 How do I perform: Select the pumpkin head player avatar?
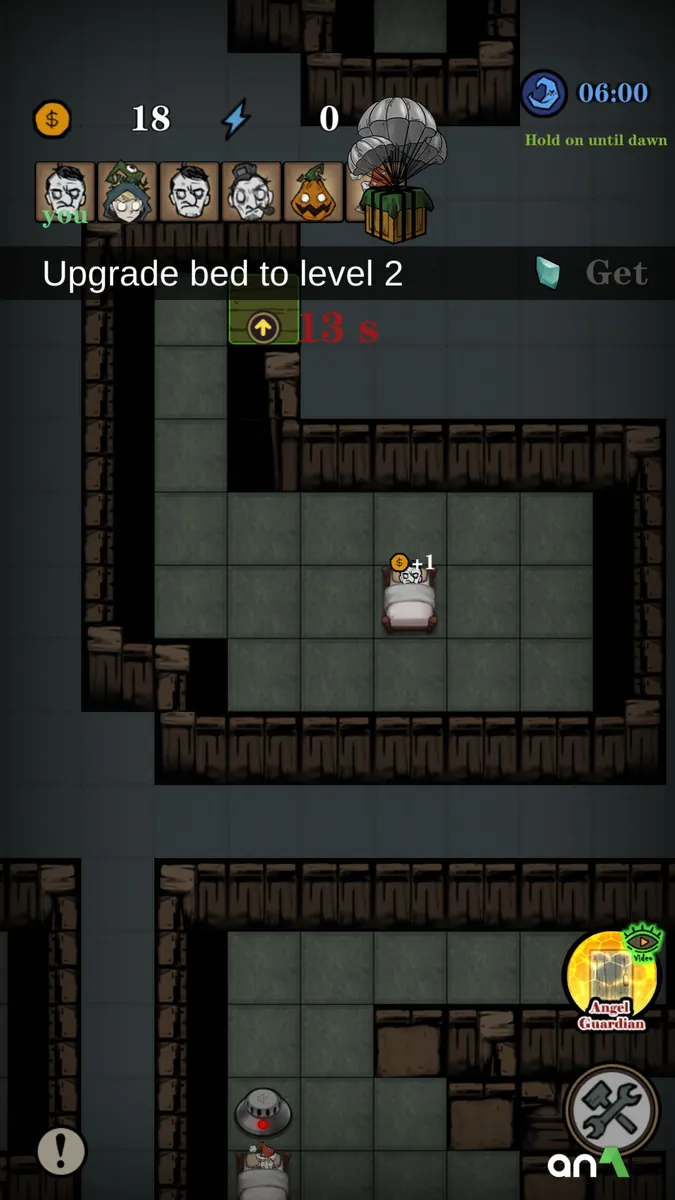coord(314,192)
